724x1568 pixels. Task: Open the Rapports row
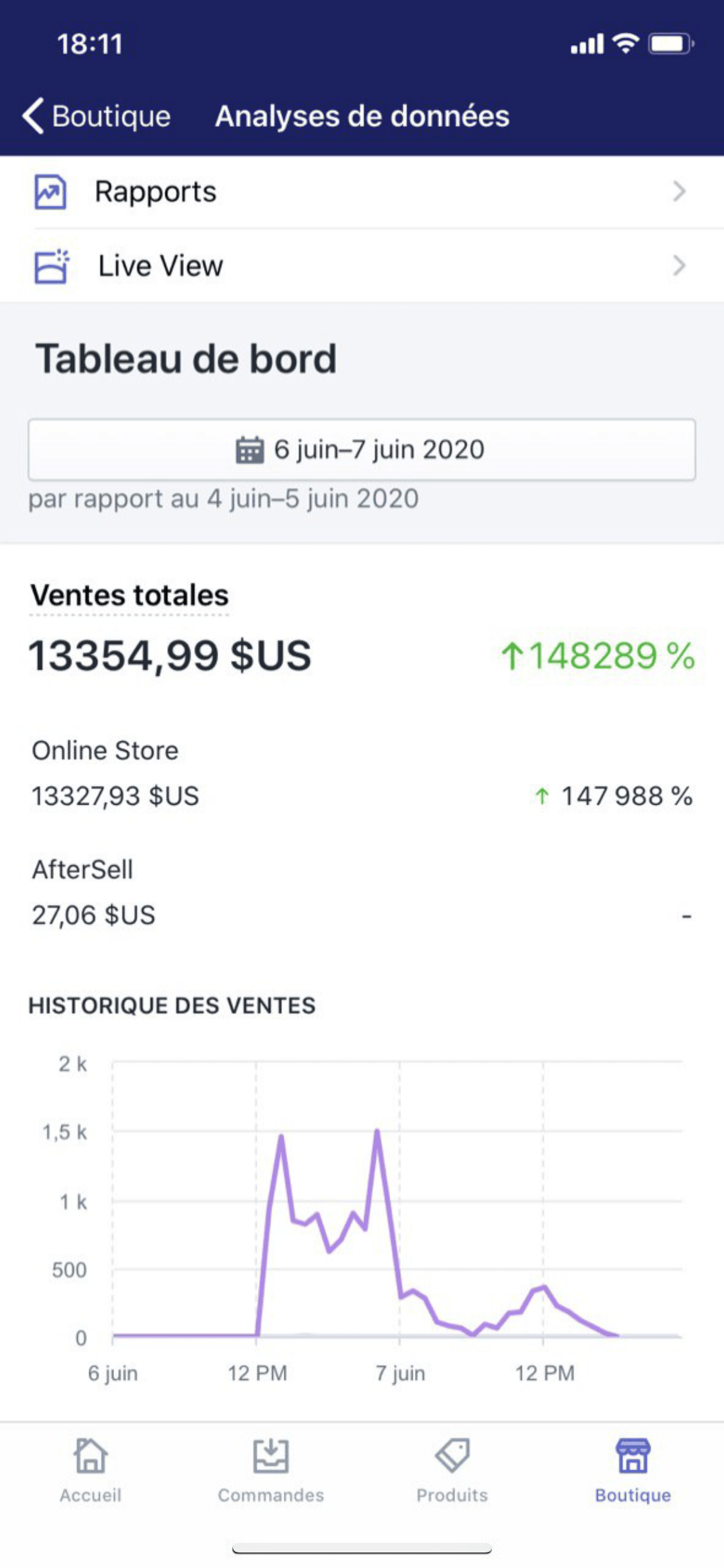point(360,192)
